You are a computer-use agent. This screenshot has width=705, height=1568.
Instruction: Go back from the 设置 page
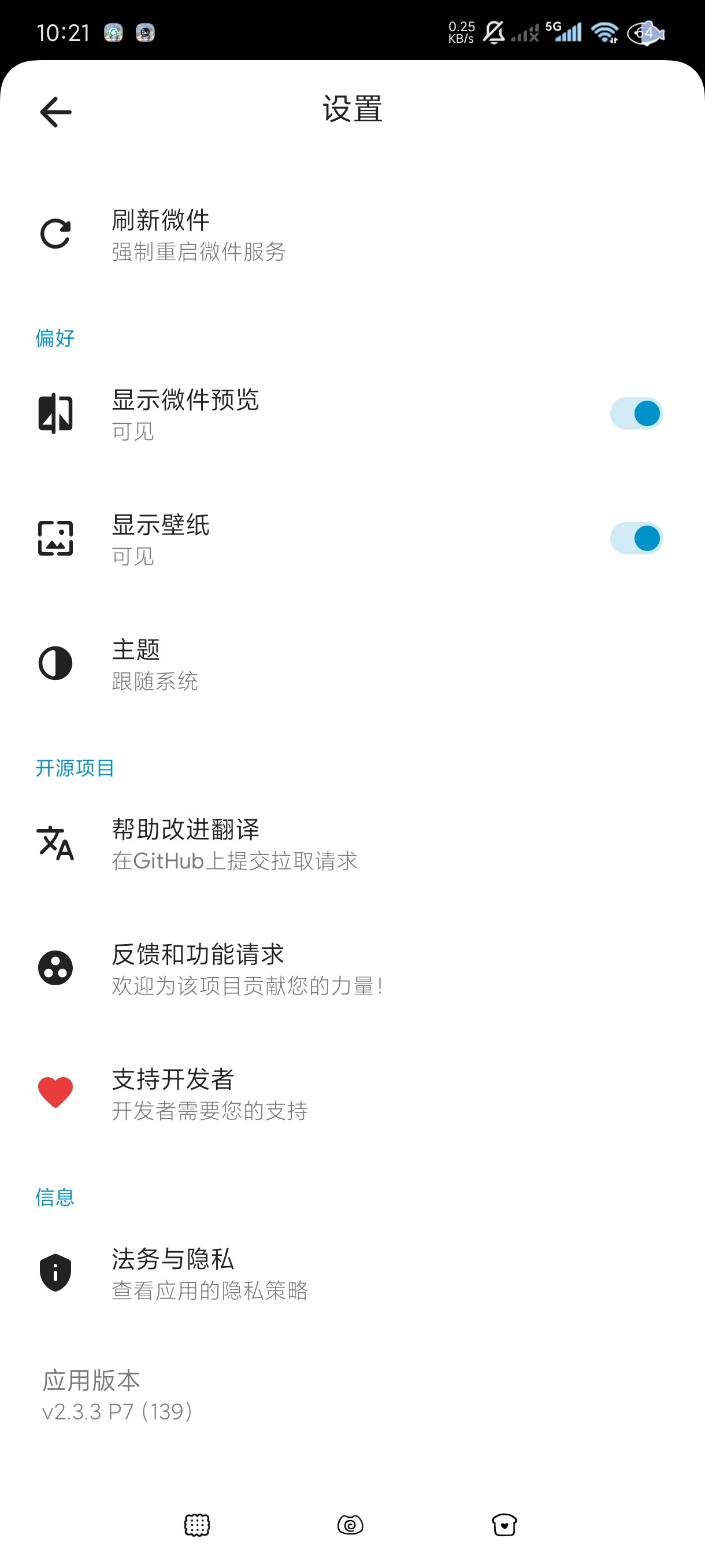[55, 112]
